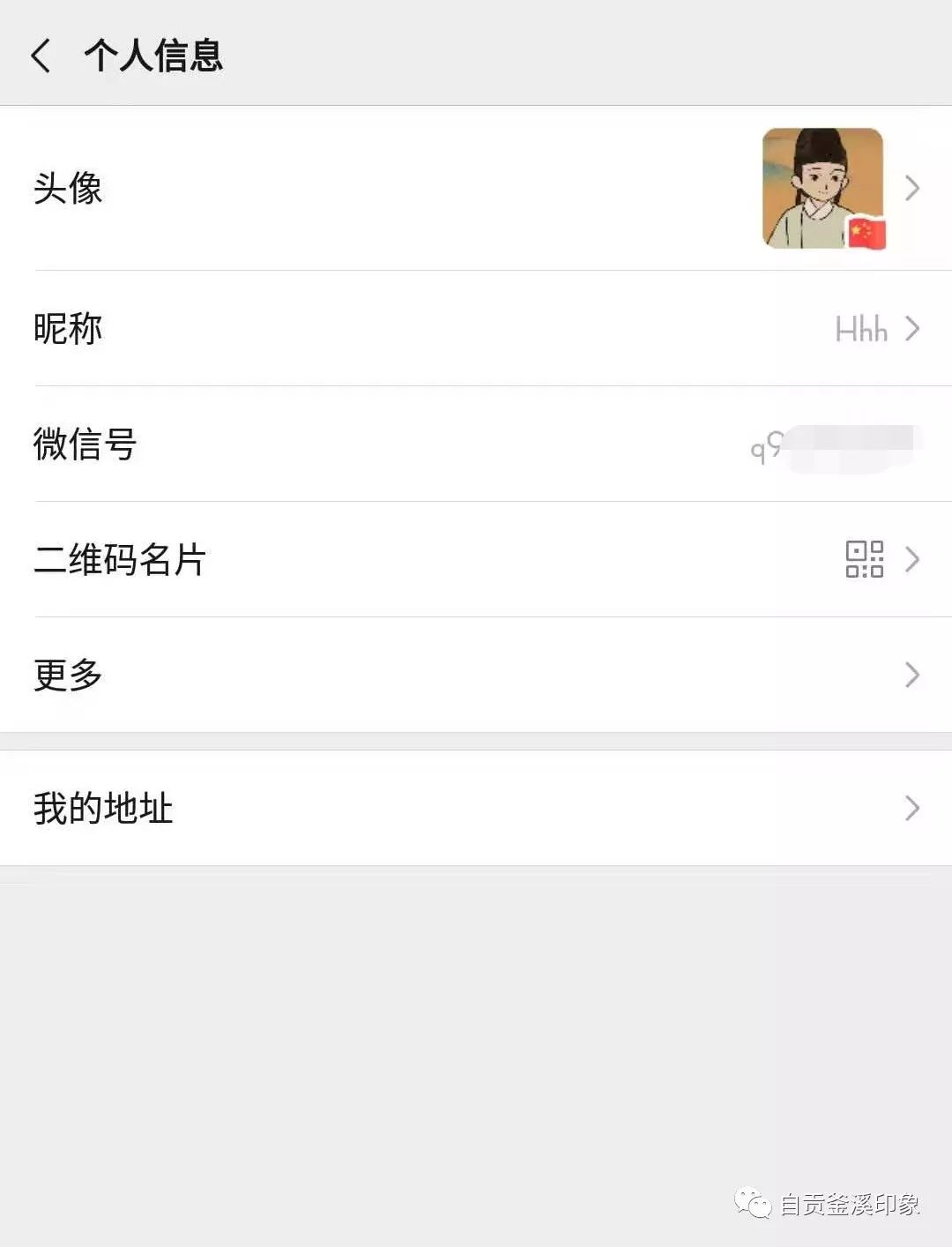The width and height of the screenshot is (952, 1247).
Task: Go back from 个人信息 page
Action: point(41,55)
